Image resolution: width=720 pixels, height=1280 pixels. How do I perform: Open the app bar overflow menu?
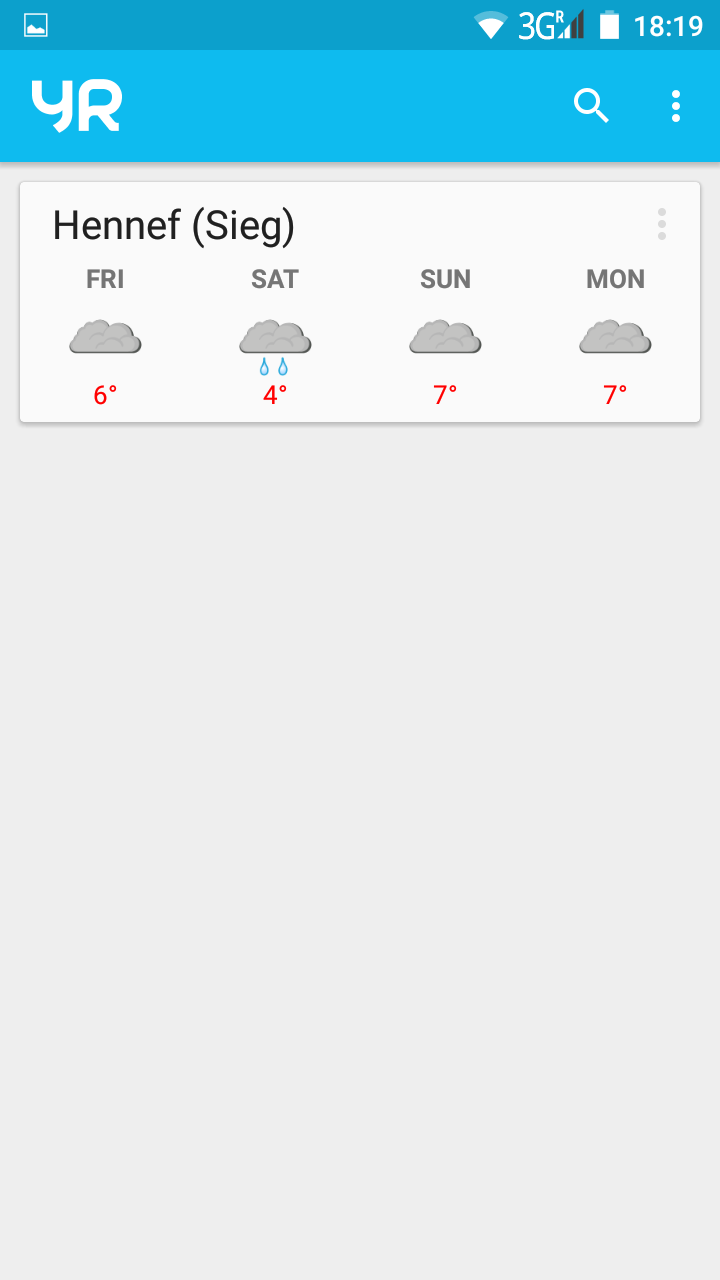coord(676,105)
